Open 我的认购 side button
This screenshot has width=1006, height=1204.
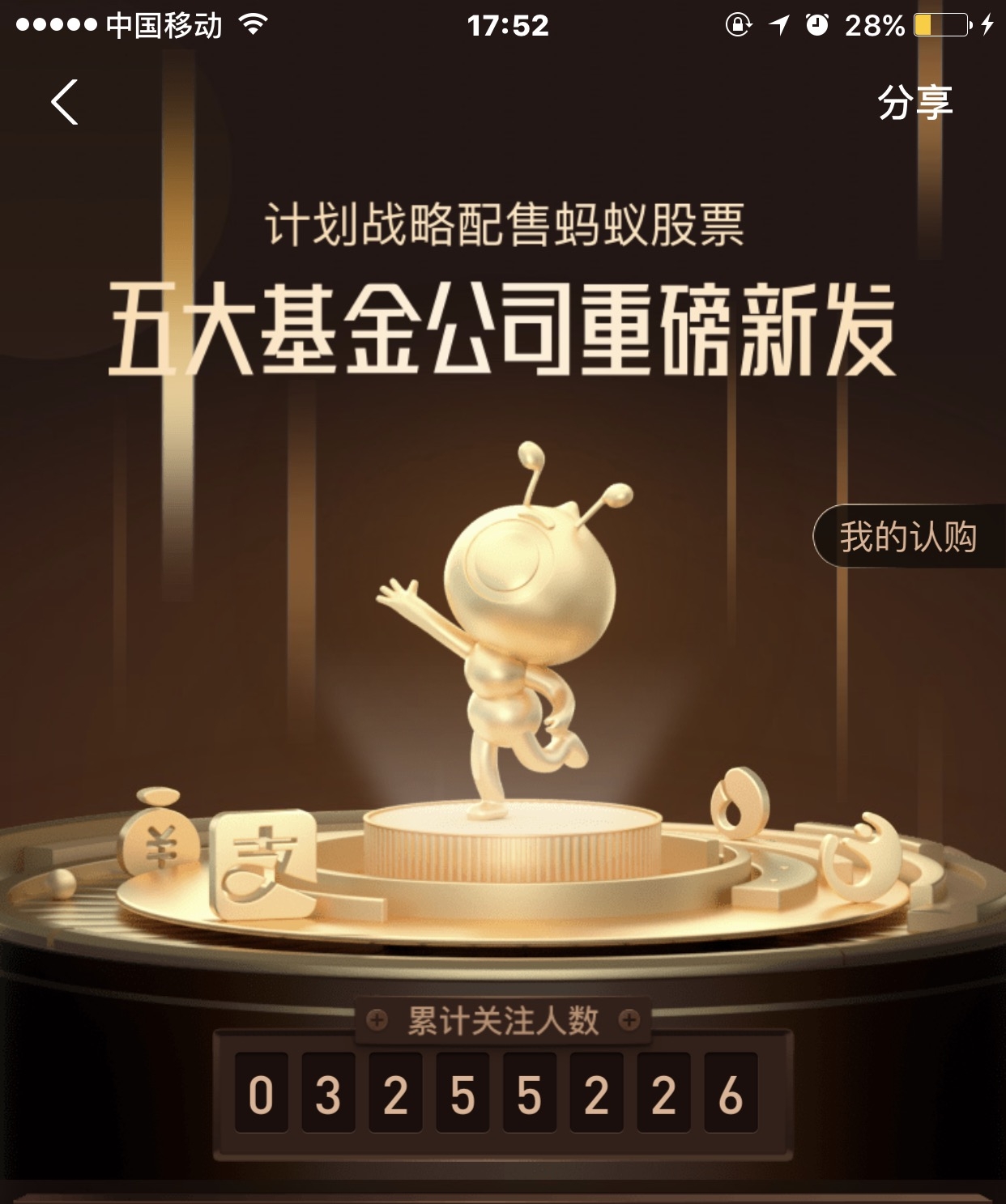tap(908, 537)
